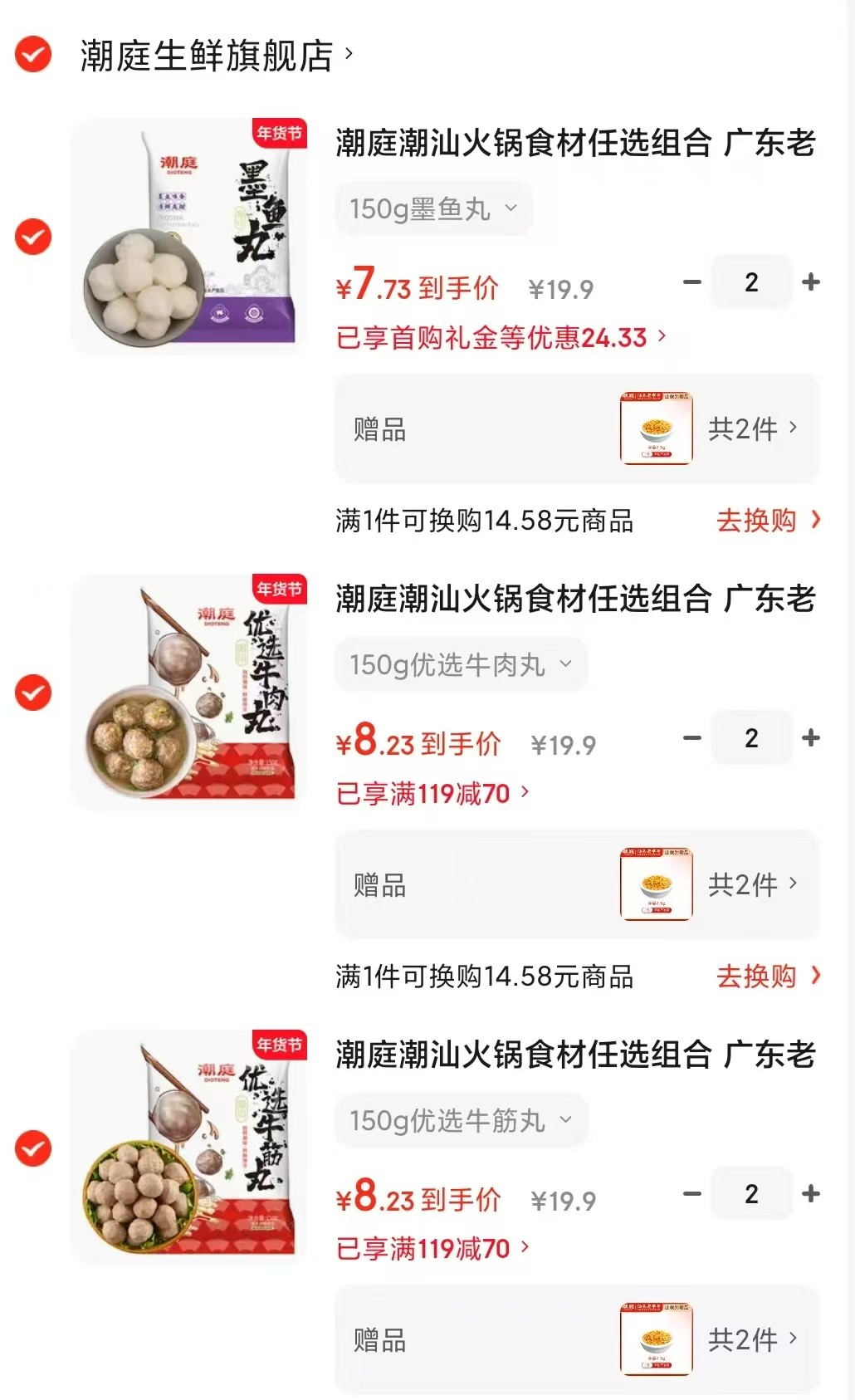Deselect the 150g墨鱼丸 item checkbox

coord(33,237)
